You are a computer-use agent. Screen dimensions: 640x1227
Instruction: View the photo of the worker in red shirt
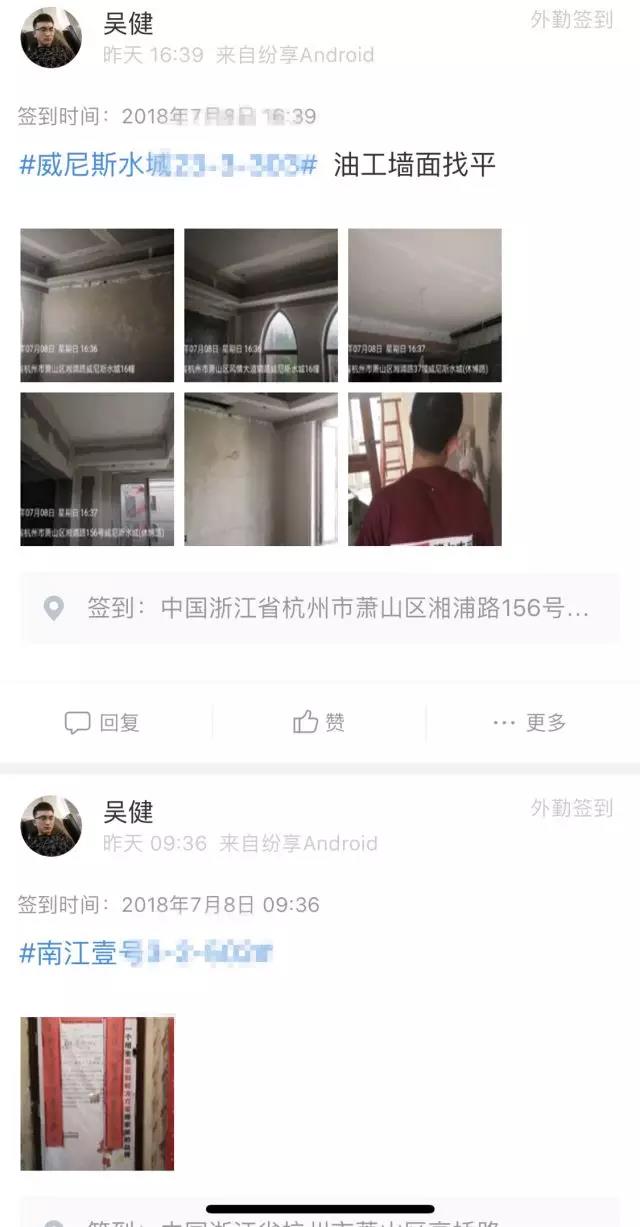click(x=424, y=468)
